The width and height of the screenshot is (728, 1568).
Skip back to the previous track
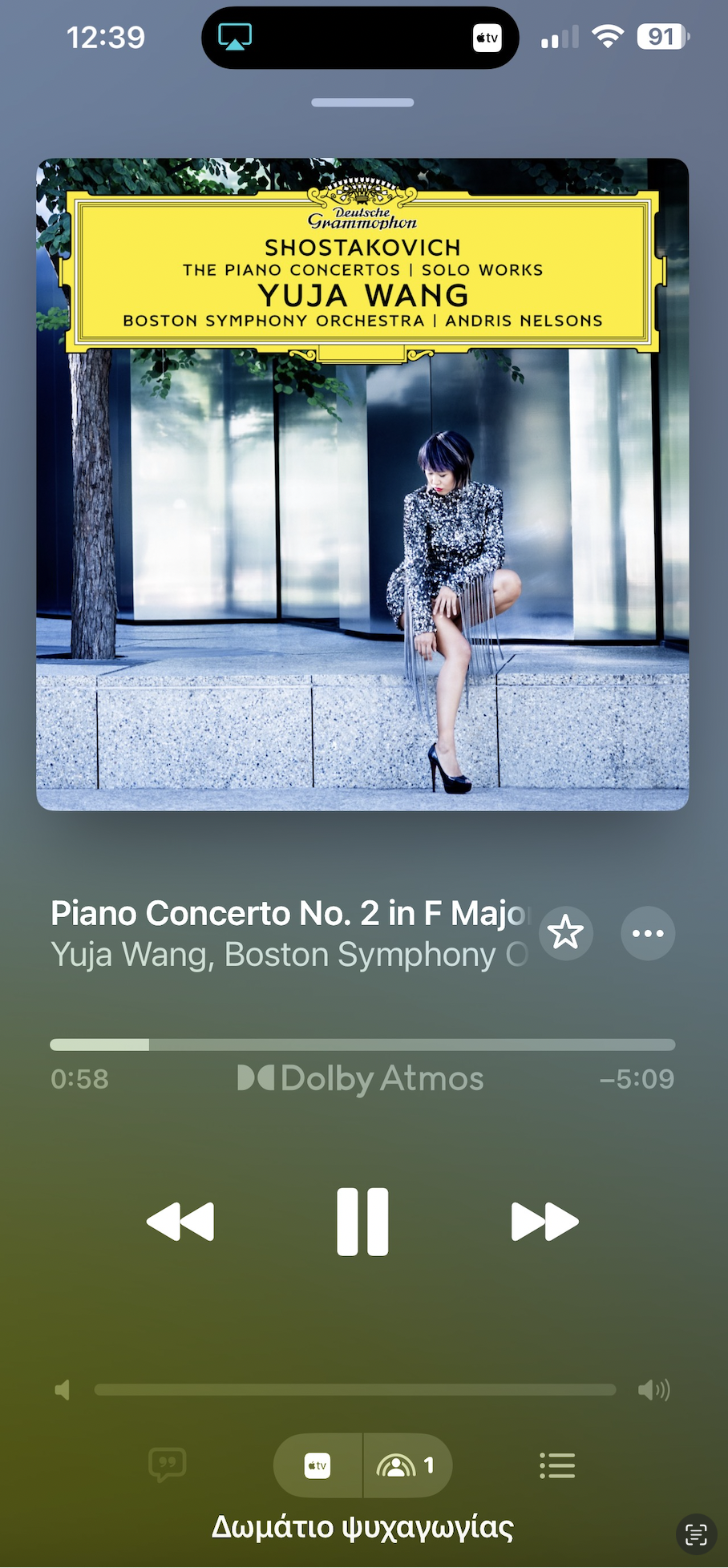[181, 1222]
